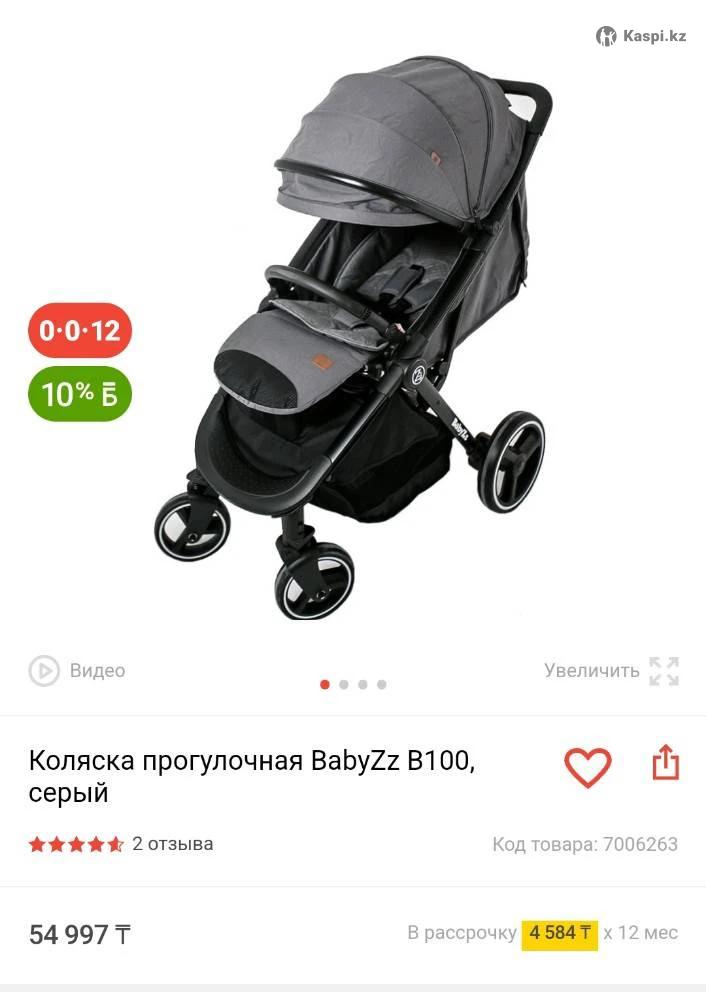Image resolution: width=706 pixels, height=992 pixels.
Task: Play the product video
Action: click(x=77, y=670)
